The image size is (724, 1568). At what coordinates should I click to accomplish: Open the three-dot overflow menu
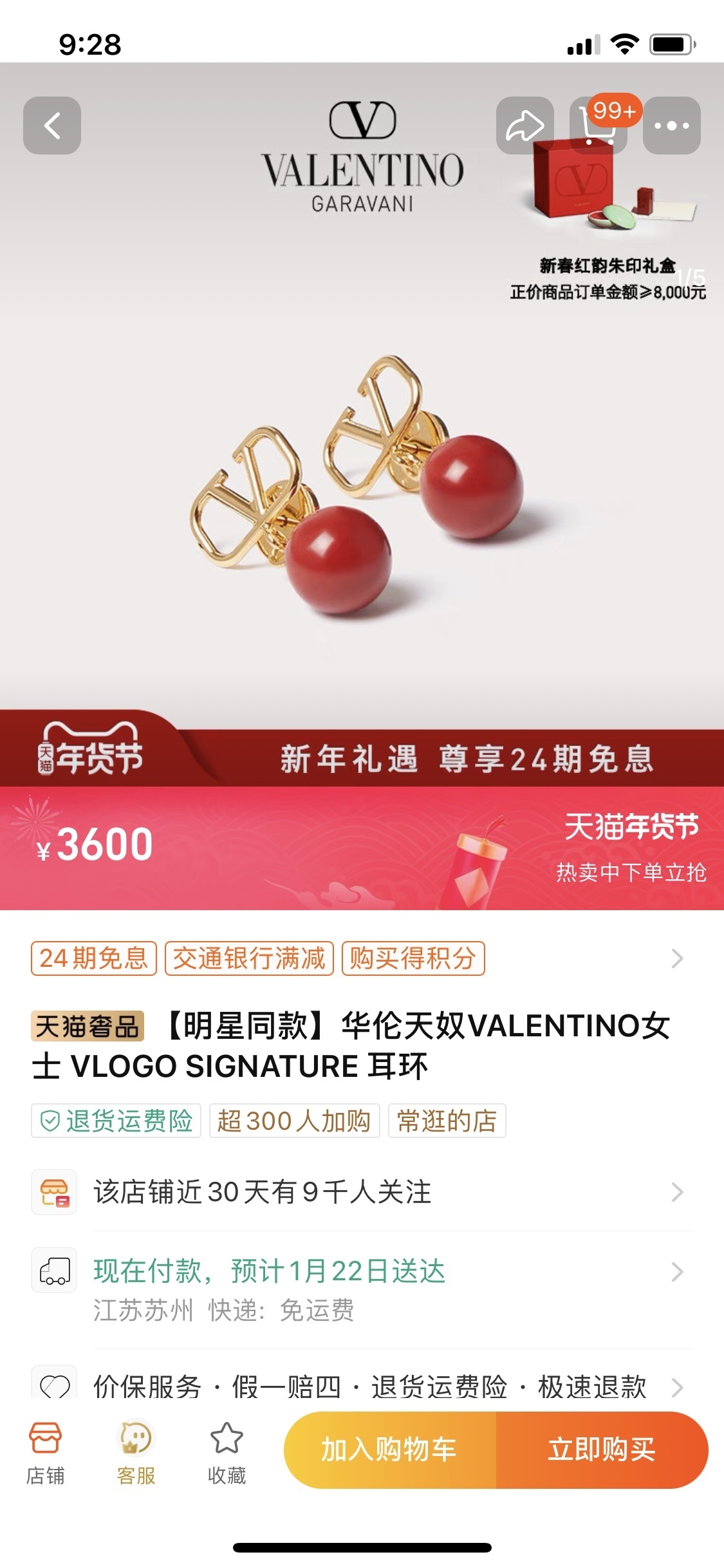(671, 126)
